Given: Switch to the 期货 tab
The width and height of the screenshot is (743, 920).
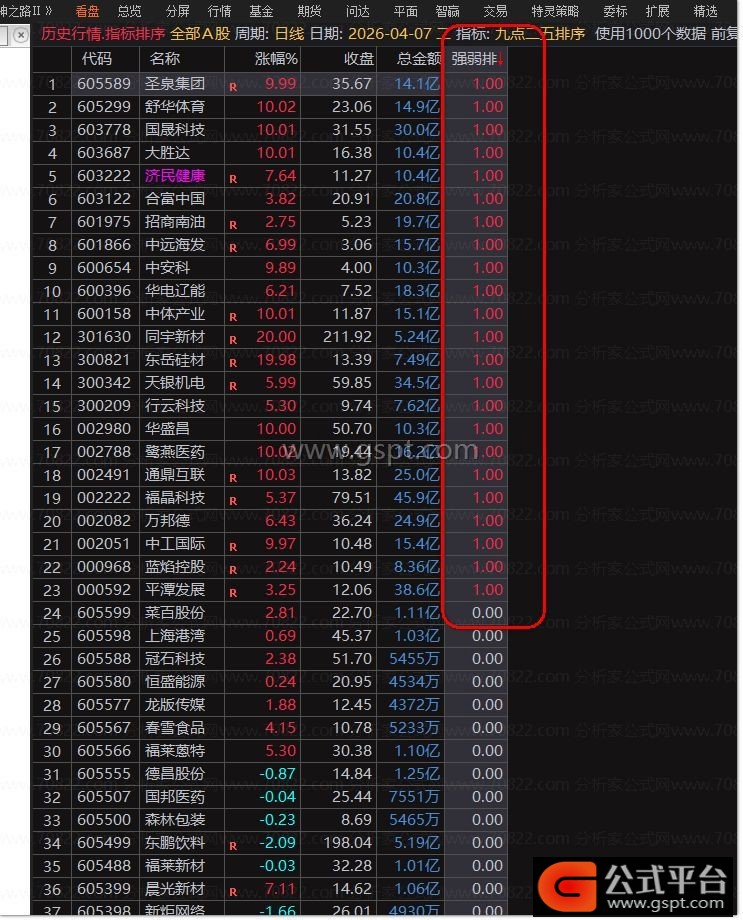Looking at the screenshot, I should coord(309,11).
